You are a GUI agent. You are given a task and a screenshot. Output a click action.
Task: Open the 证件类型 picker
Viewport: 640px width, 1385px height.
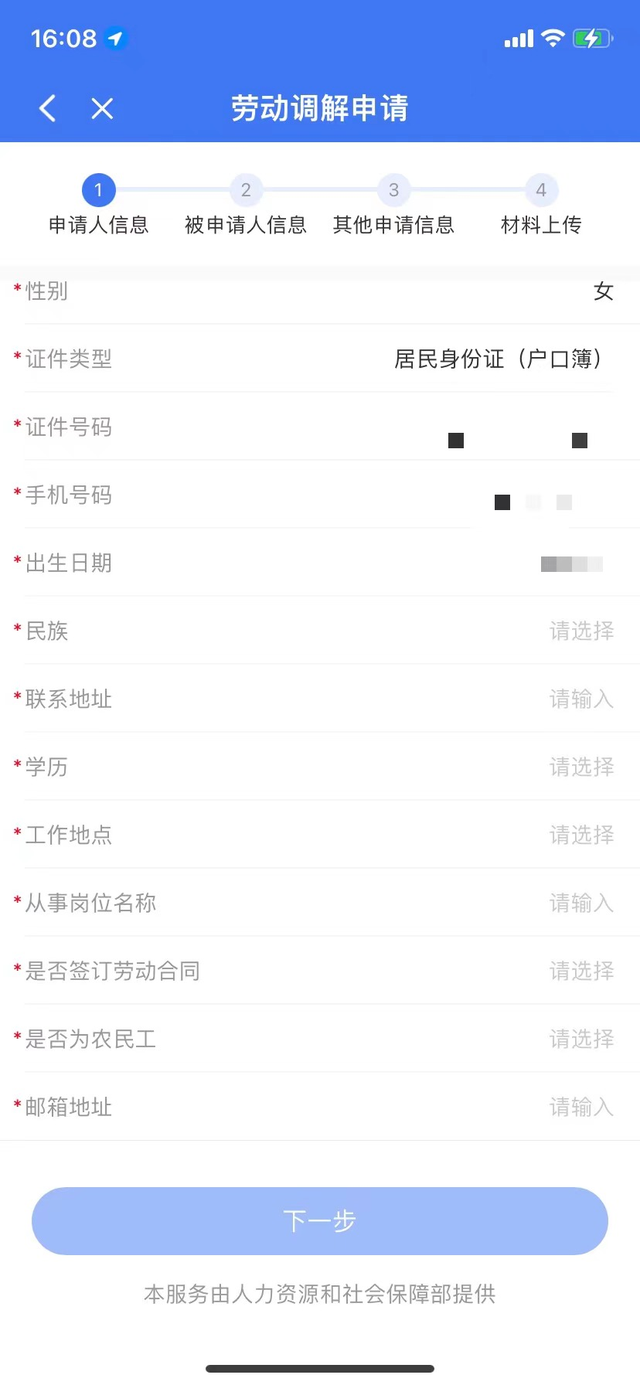320,358
